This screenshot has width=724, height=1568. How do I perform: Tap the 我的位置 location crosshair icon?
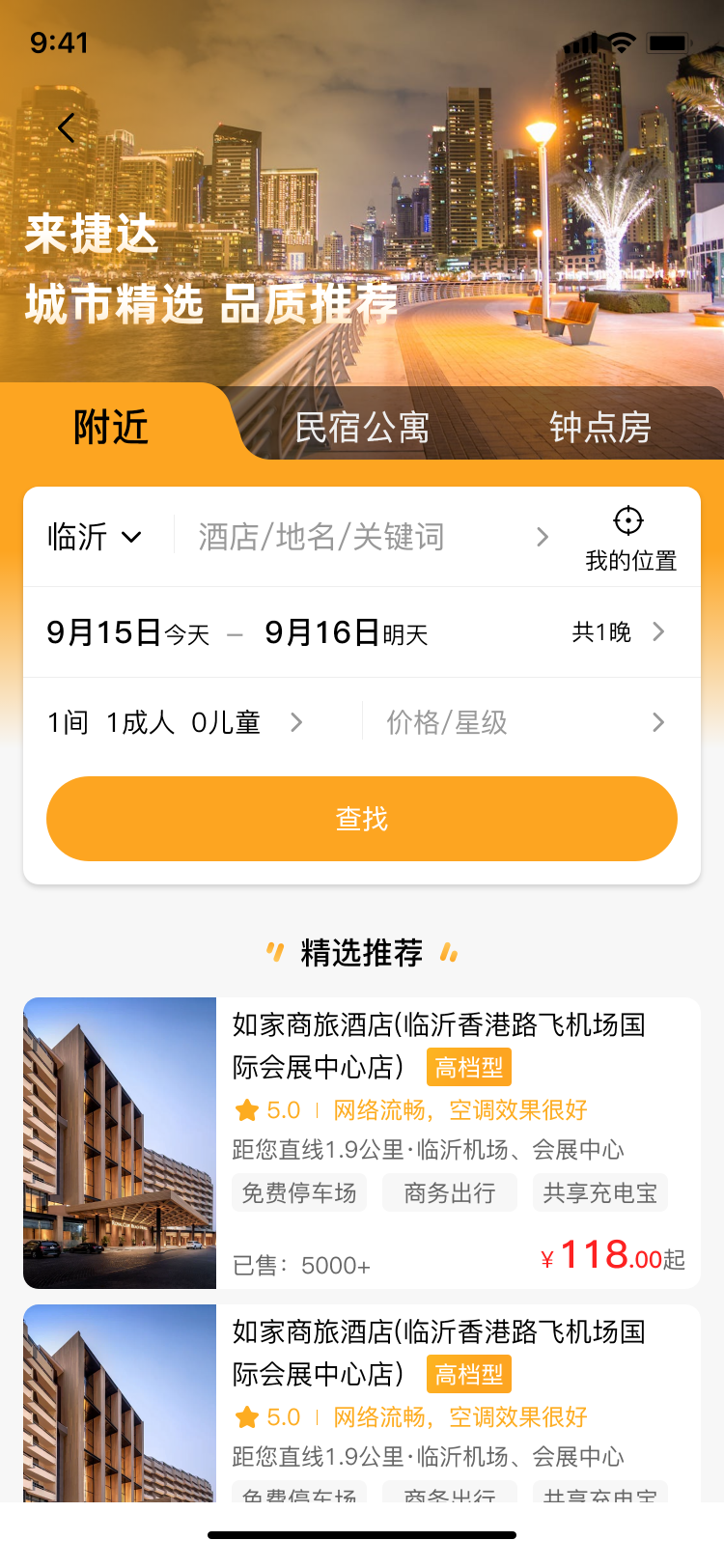click(x=628, y=521)
